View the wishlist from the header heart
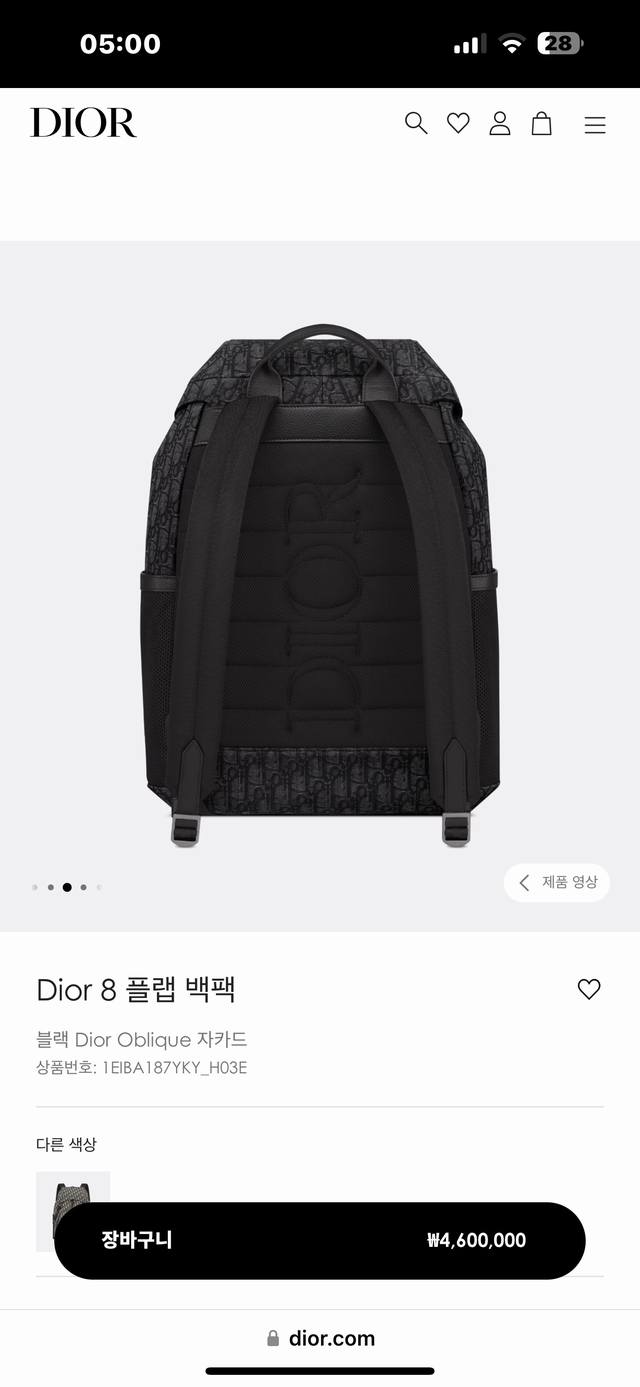 [458, 123]
